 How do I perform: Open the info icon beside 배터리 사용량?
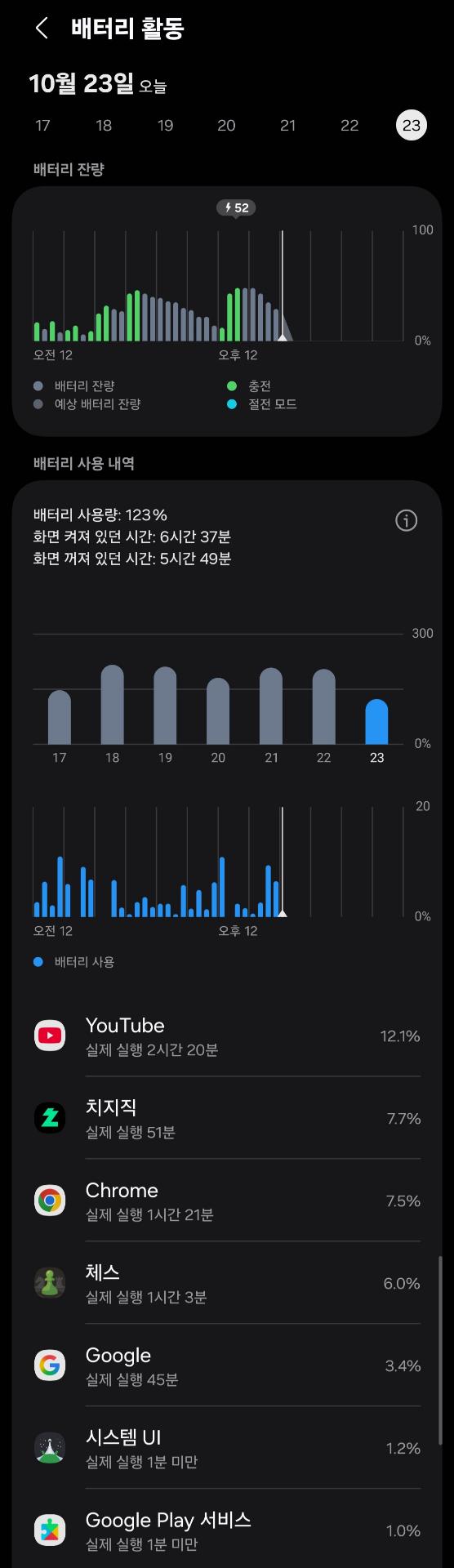[x=406, y=520]
